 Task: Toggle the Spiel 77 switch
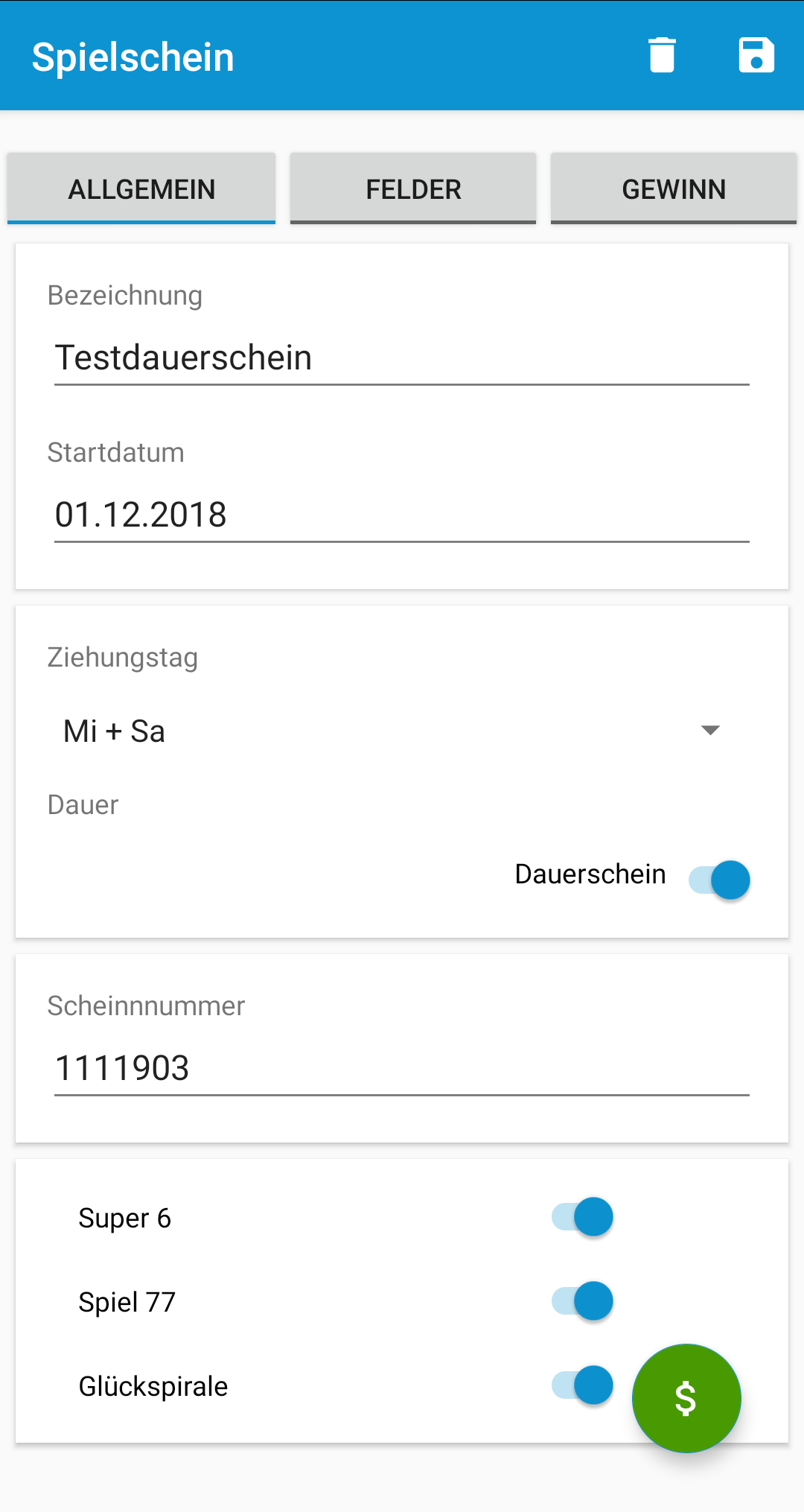pos(582,1301)
